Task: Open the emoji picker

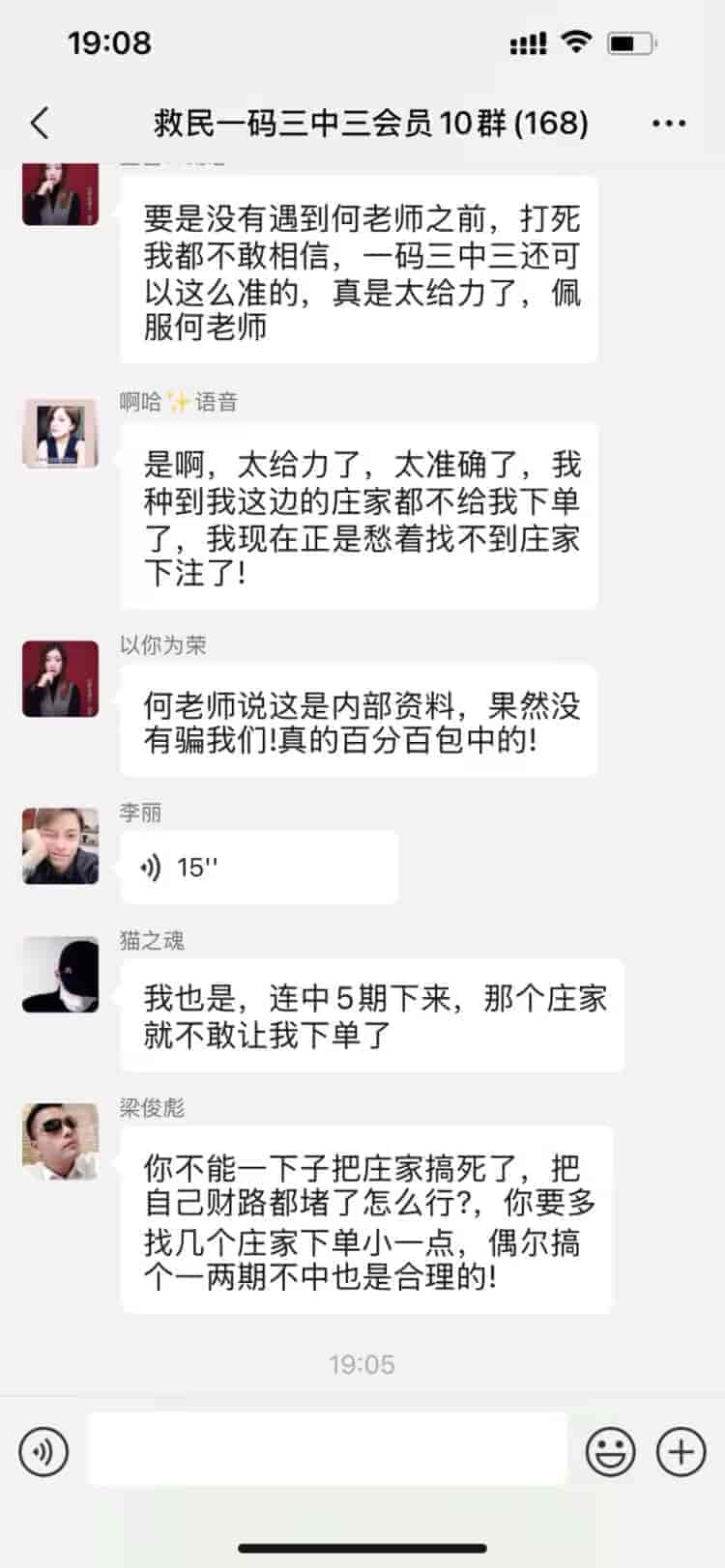Action: (611, 1451)
